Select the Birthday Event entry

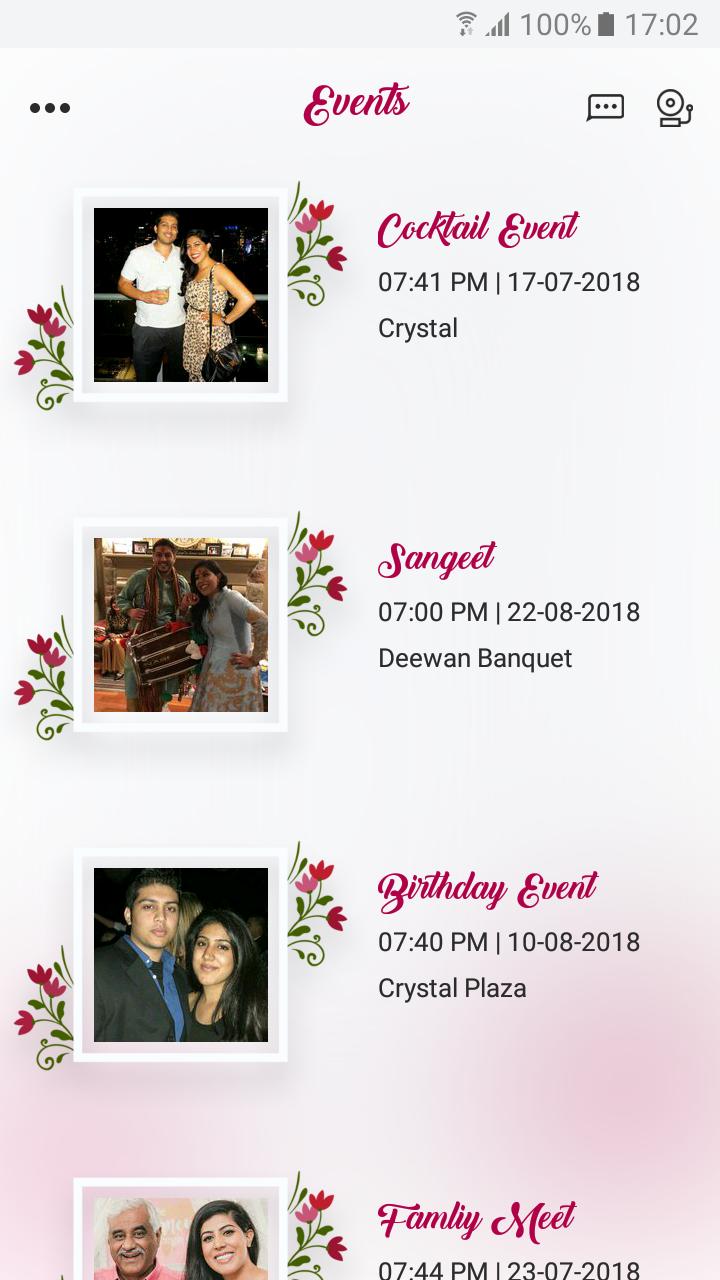(x=487, y=889)
